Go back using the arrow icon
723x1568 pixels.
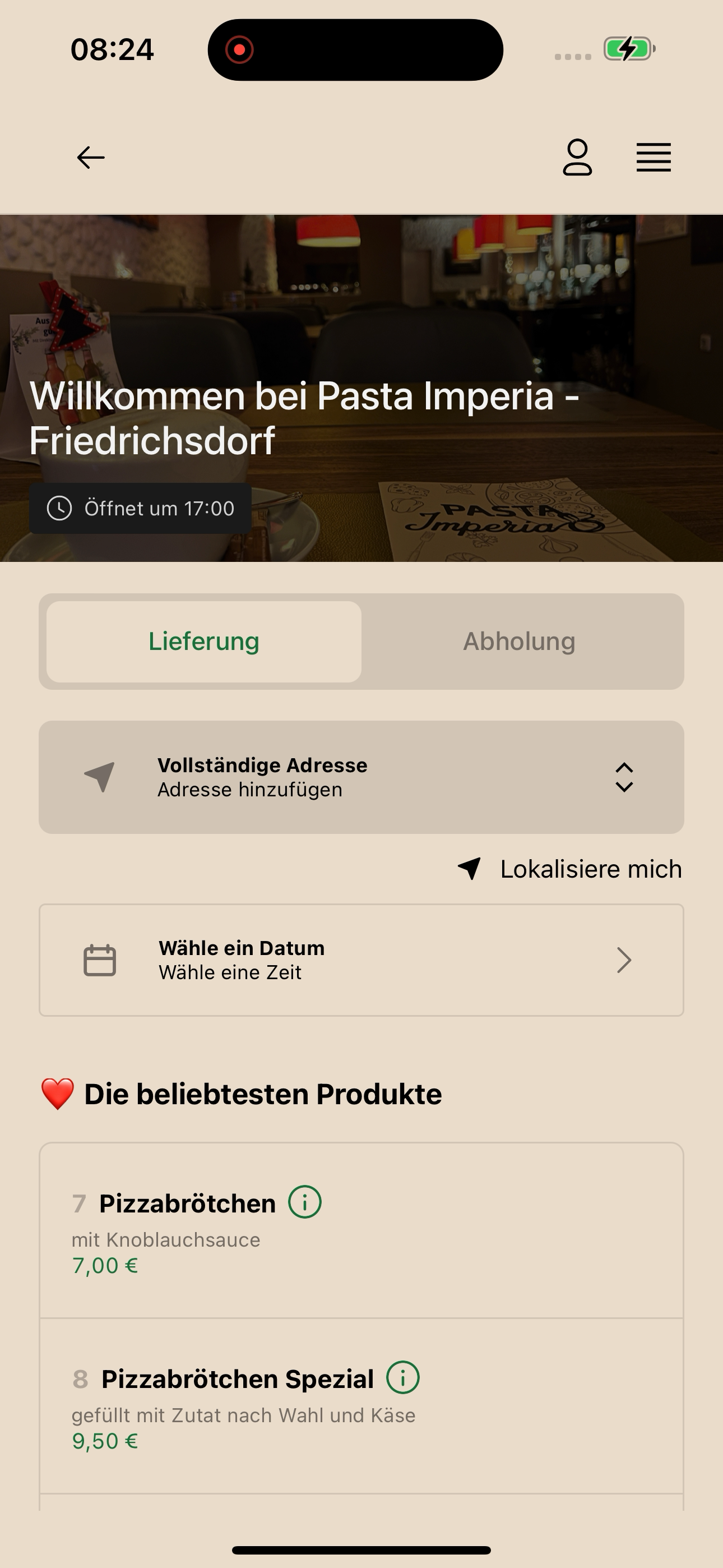91,158
